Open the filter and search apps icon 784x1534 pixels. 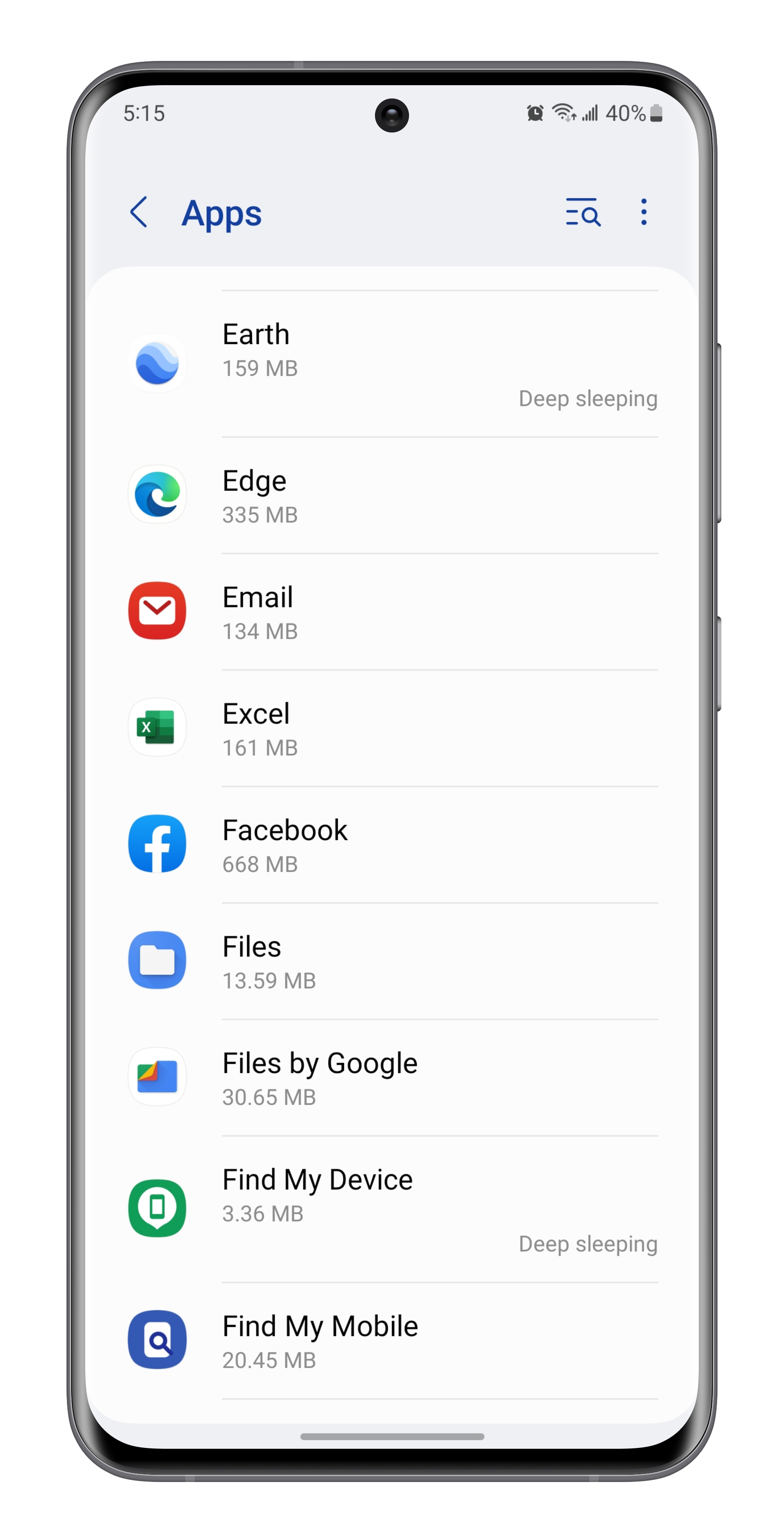pyautogui.click(x=582, y=213)
